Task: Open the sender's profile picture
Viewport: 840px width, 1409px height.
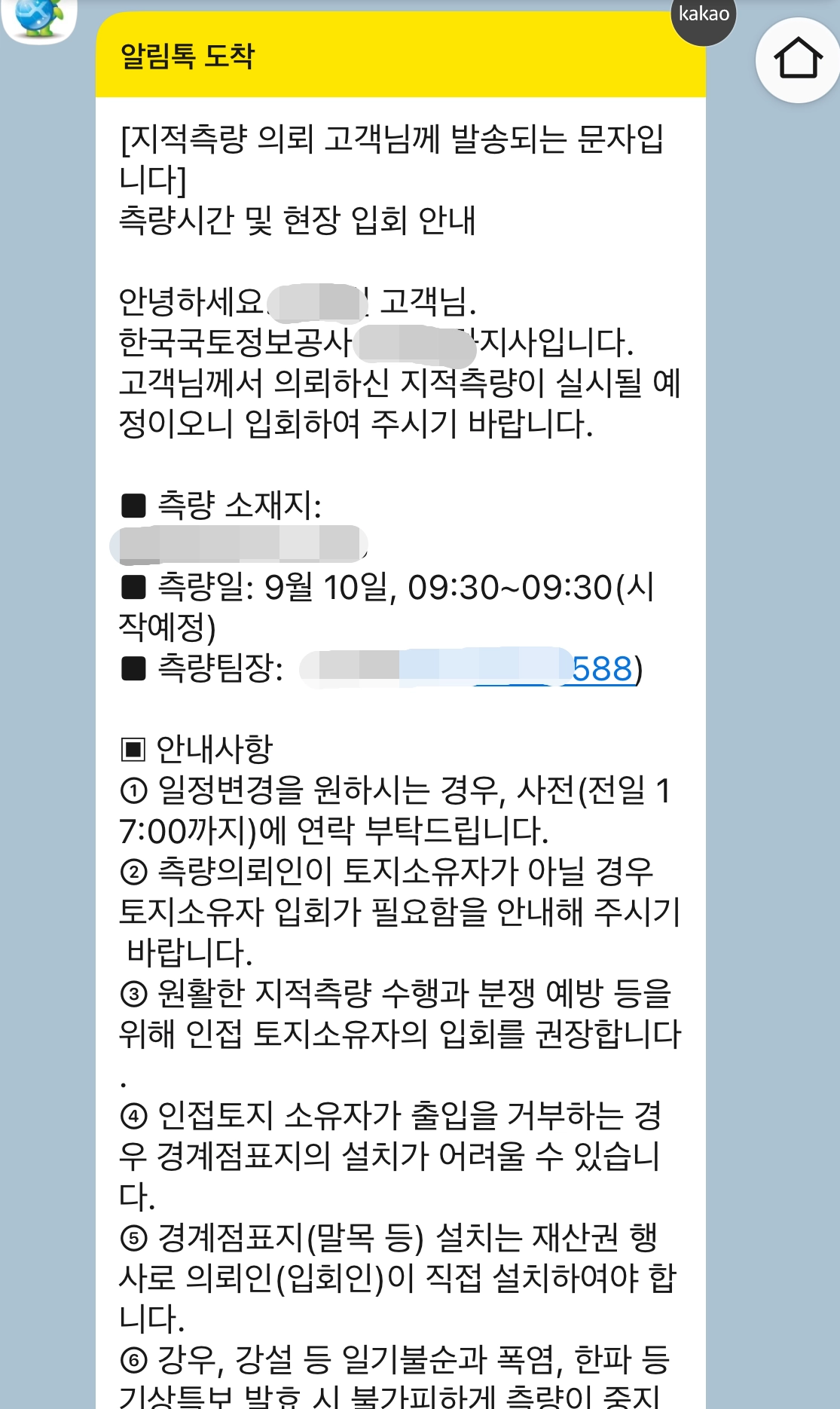Action: pos(39,17)
